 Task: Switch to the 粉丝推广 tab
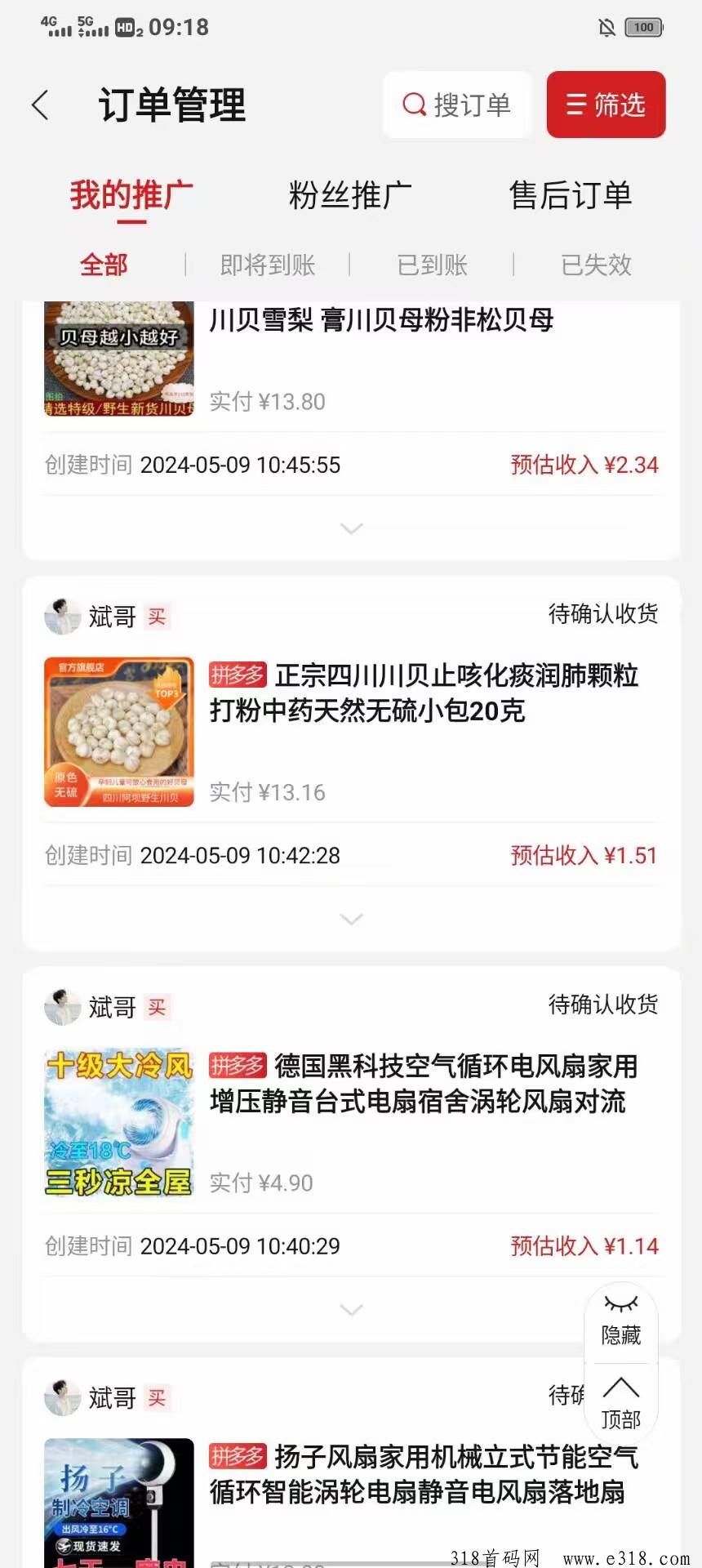351,196
